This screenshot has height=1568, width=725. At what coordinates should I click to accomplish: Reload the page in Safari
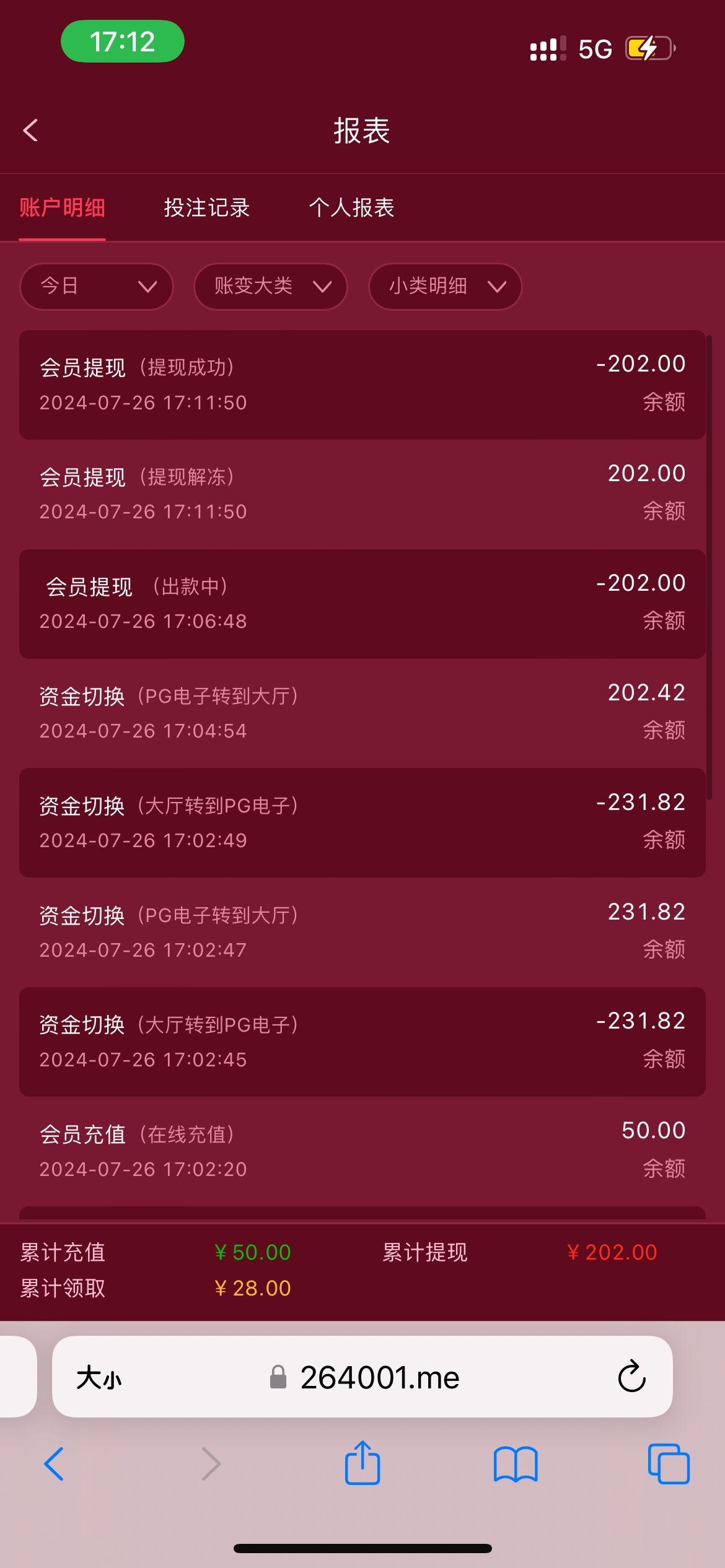click(x=631, y=1377)
